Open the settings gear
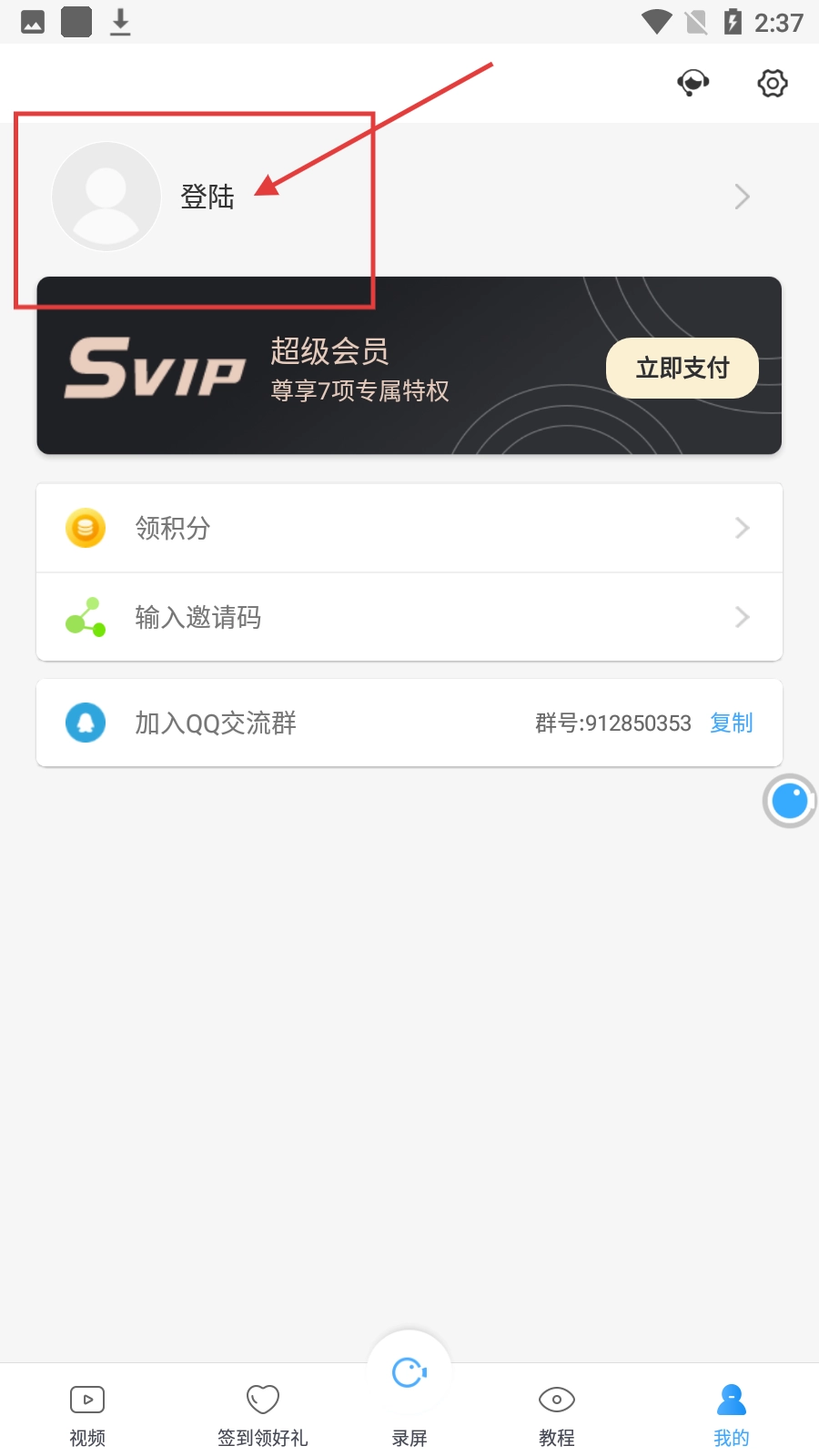 (772, 84)
